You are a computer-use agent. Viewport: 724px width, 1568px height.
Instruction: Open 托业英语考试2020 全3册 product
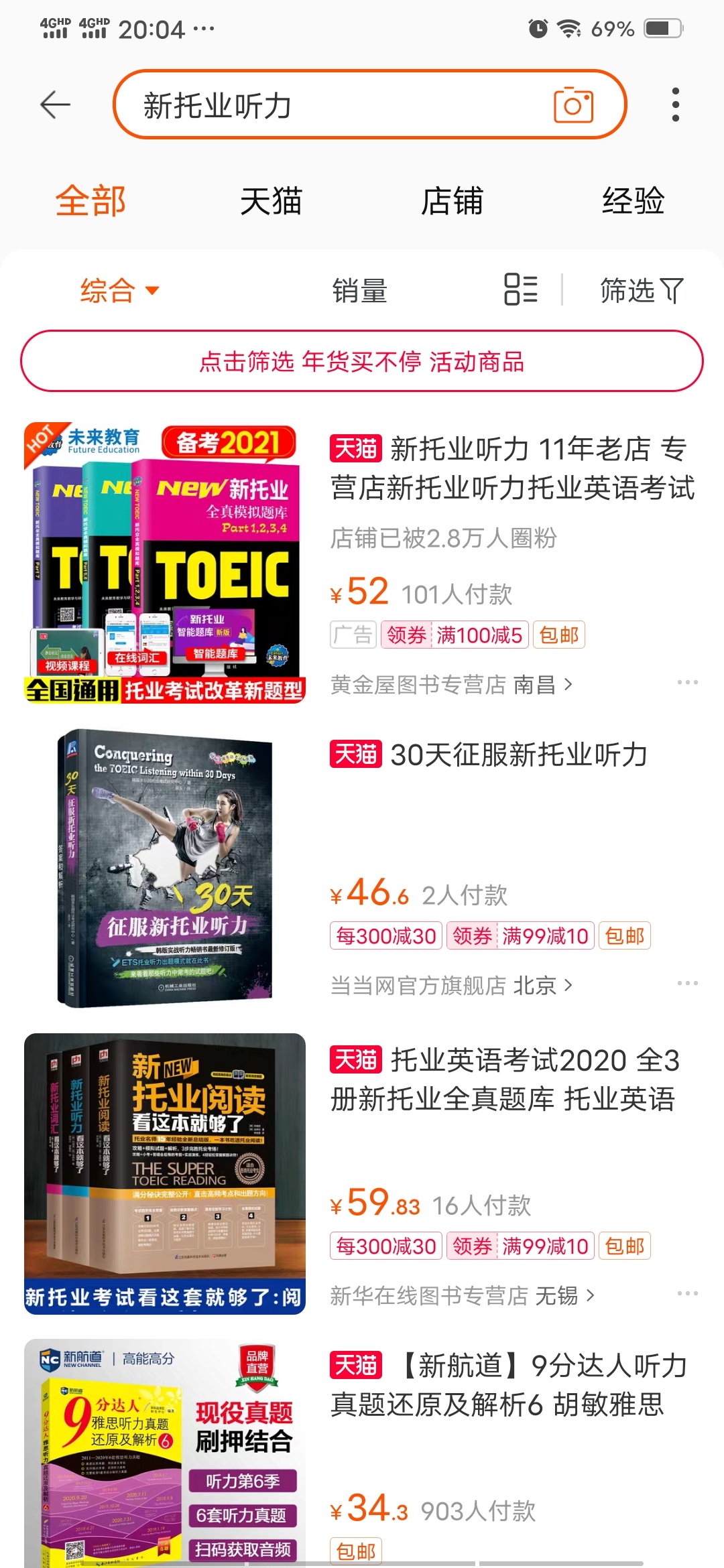(x=505, y=1080)
